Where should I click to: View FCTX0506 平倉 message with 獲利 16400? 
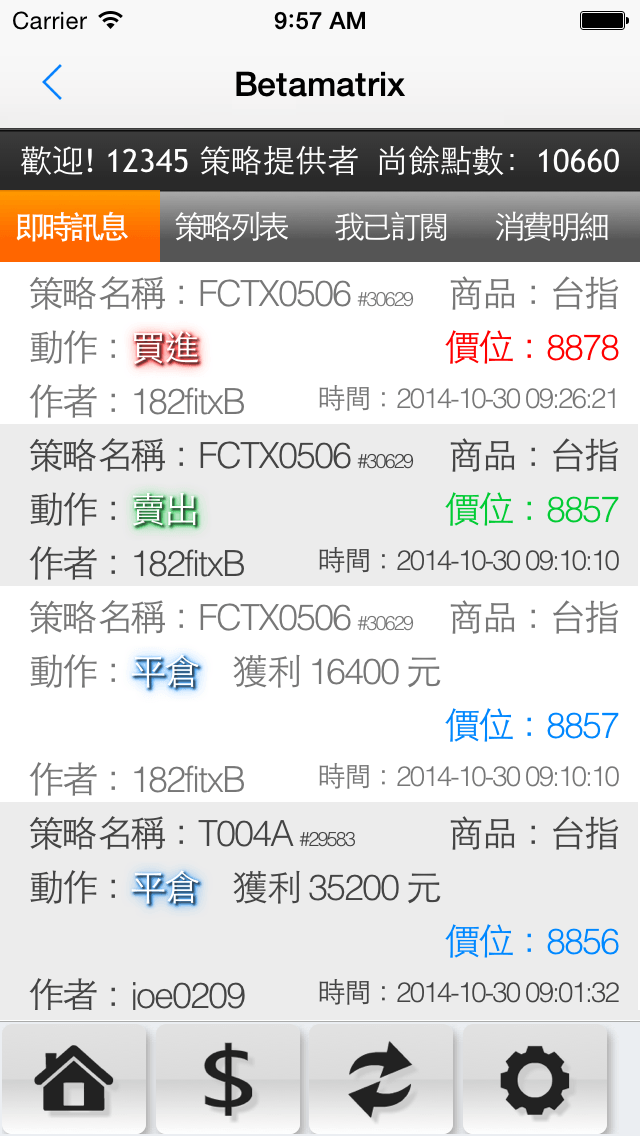pyautogui.click(x=320, y=695)
